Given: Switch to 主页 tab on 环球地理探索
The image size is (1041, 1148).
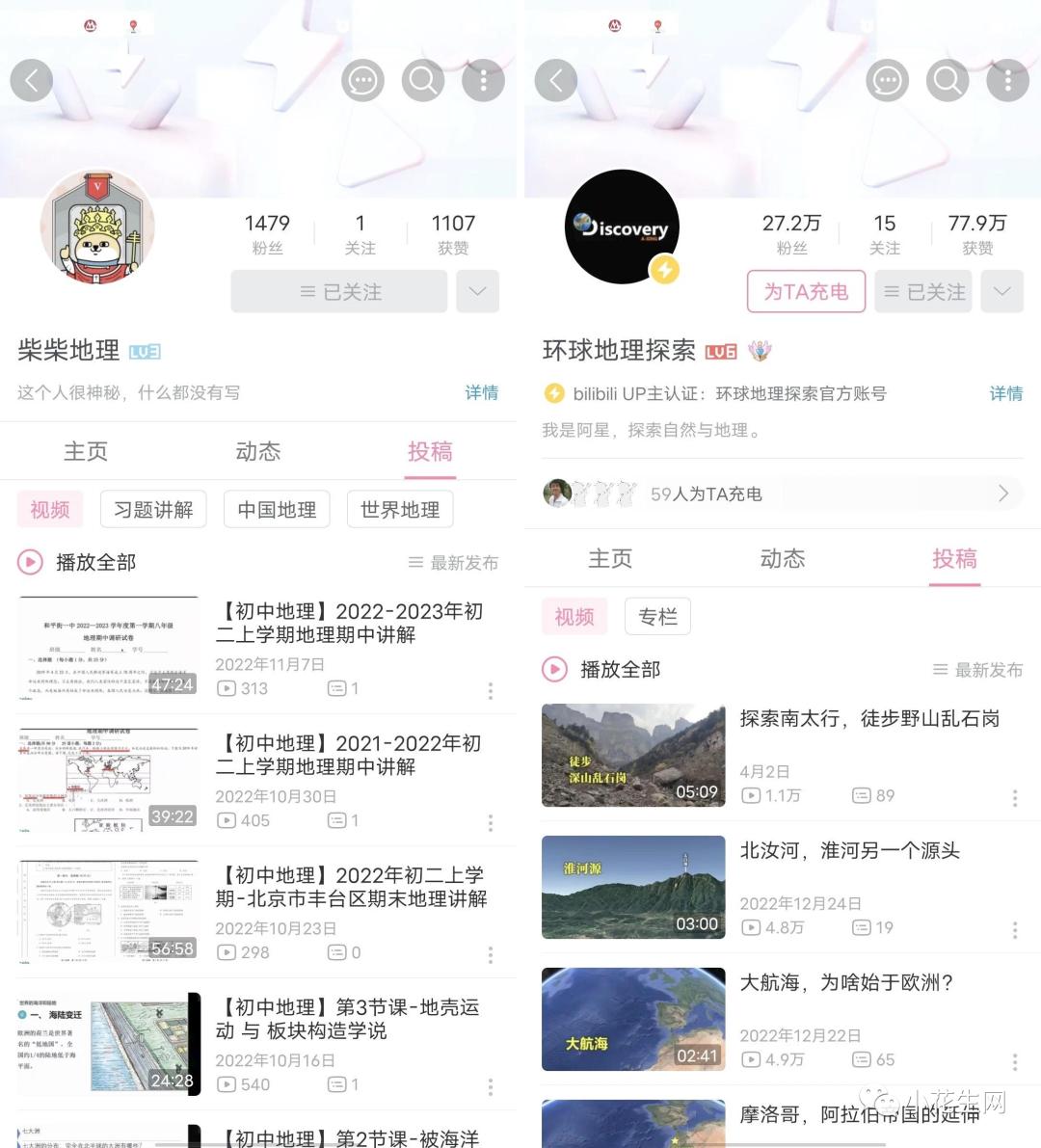Looking at the screenshot, I should click(x=610, y=558).
